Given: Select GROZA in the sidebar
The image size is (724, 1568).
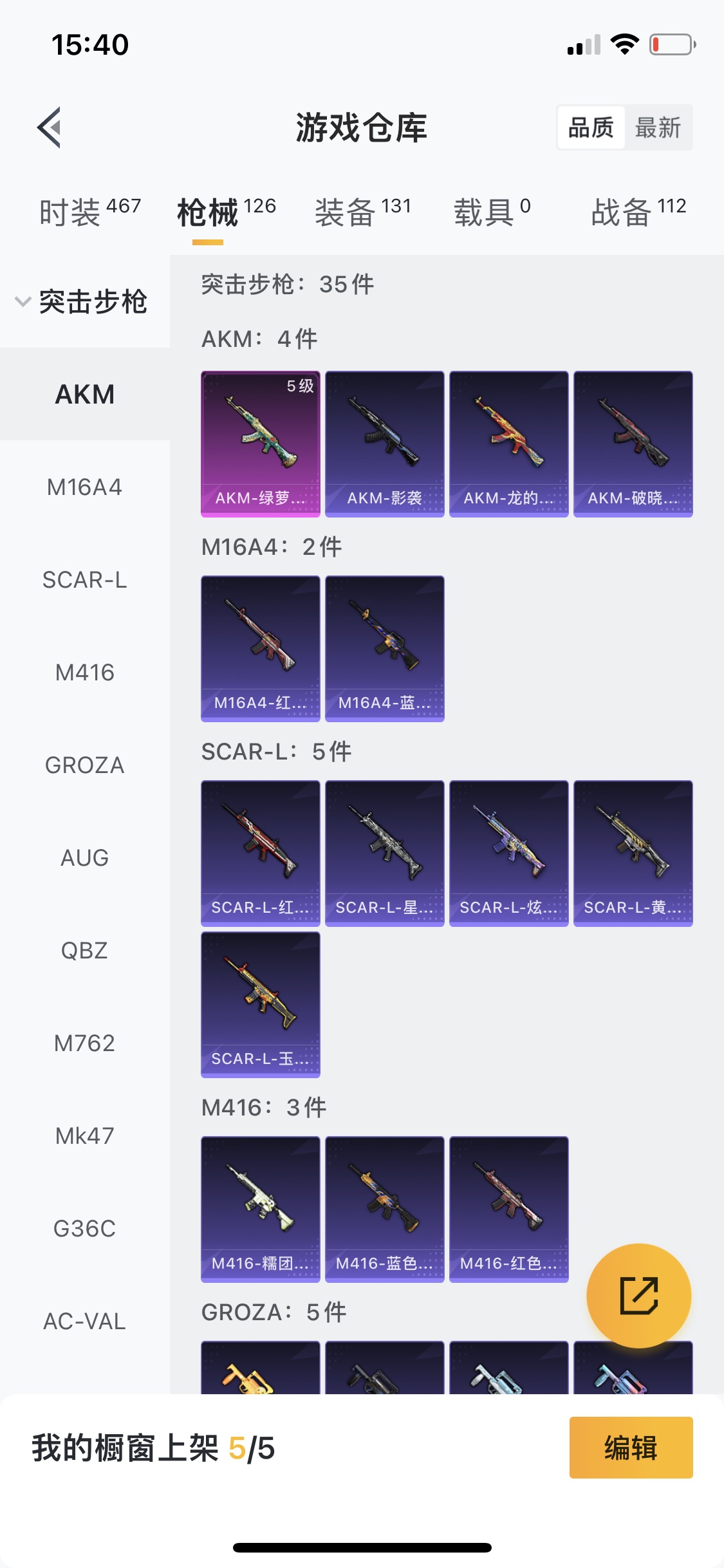Looking at the screenshot, I should pyautogui.click(x=84, y=765).
